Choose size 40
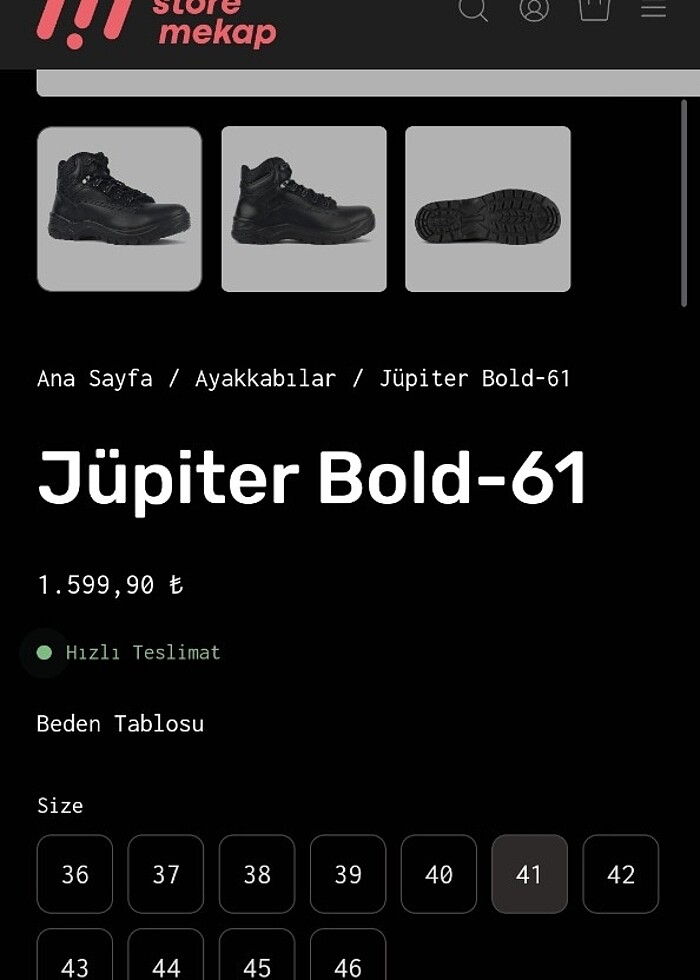The height and width of the screenshot is (980, 700). point(439,874)
